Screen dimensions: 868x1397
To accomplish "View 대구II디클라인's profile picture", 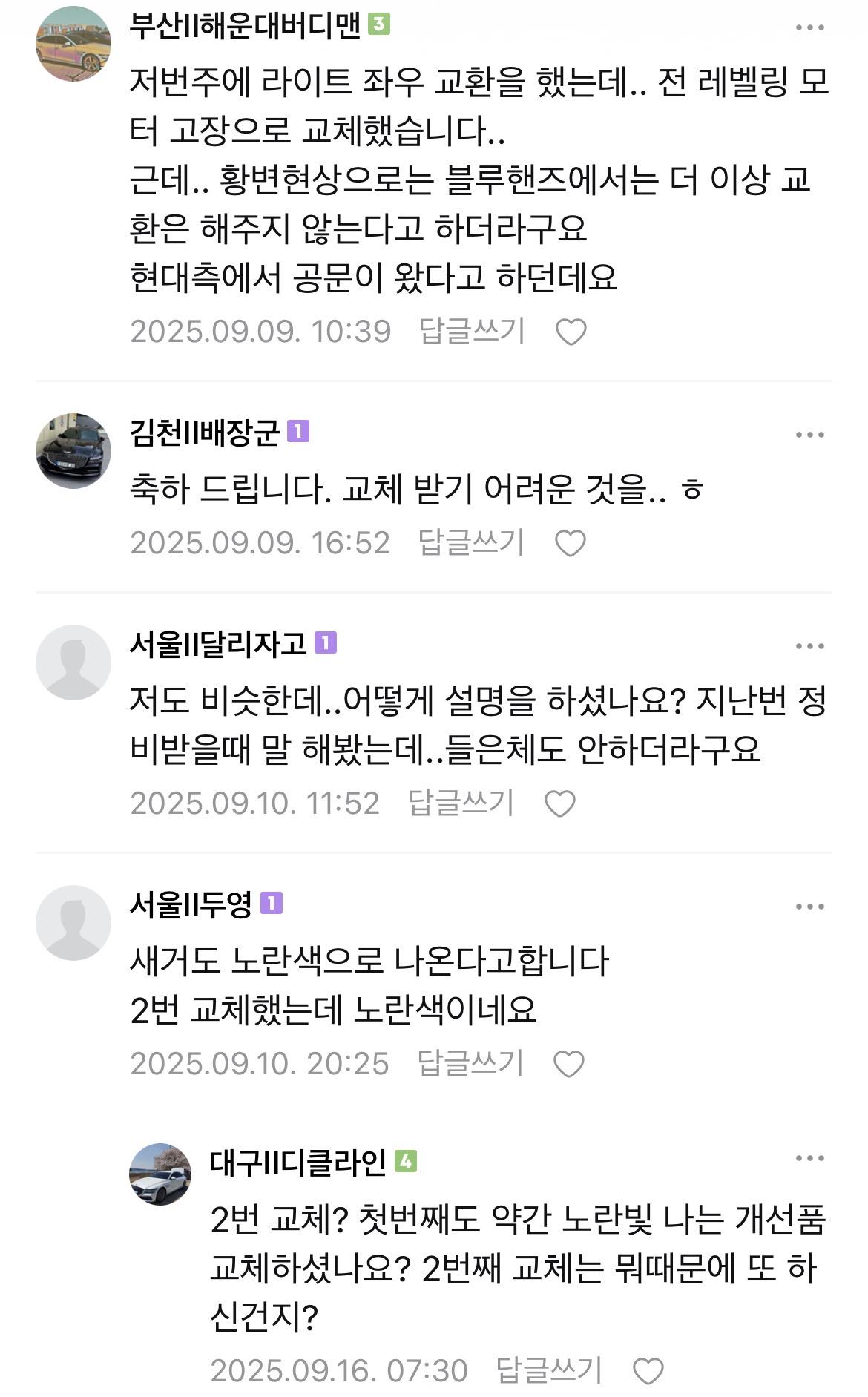I will coord(160,1174).
